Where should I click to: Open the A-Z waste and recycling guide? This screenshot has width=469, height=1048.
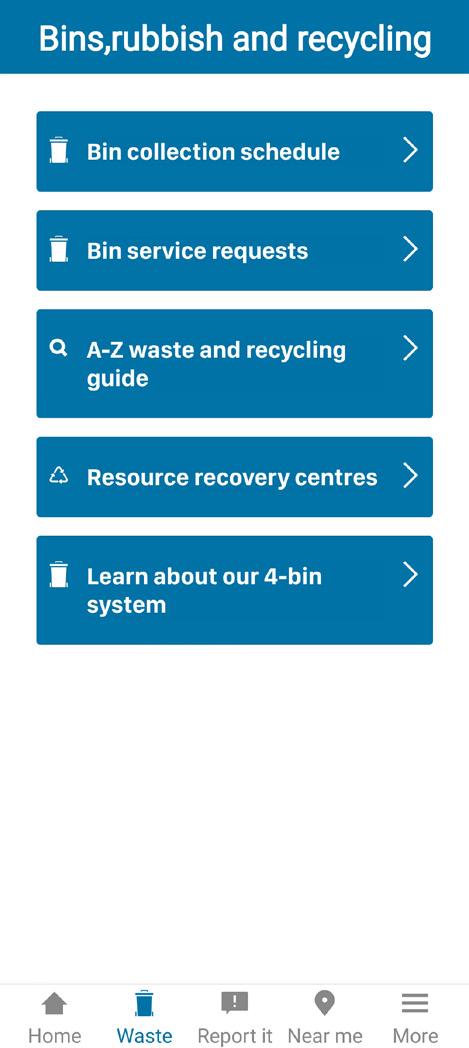pos(234,364)
